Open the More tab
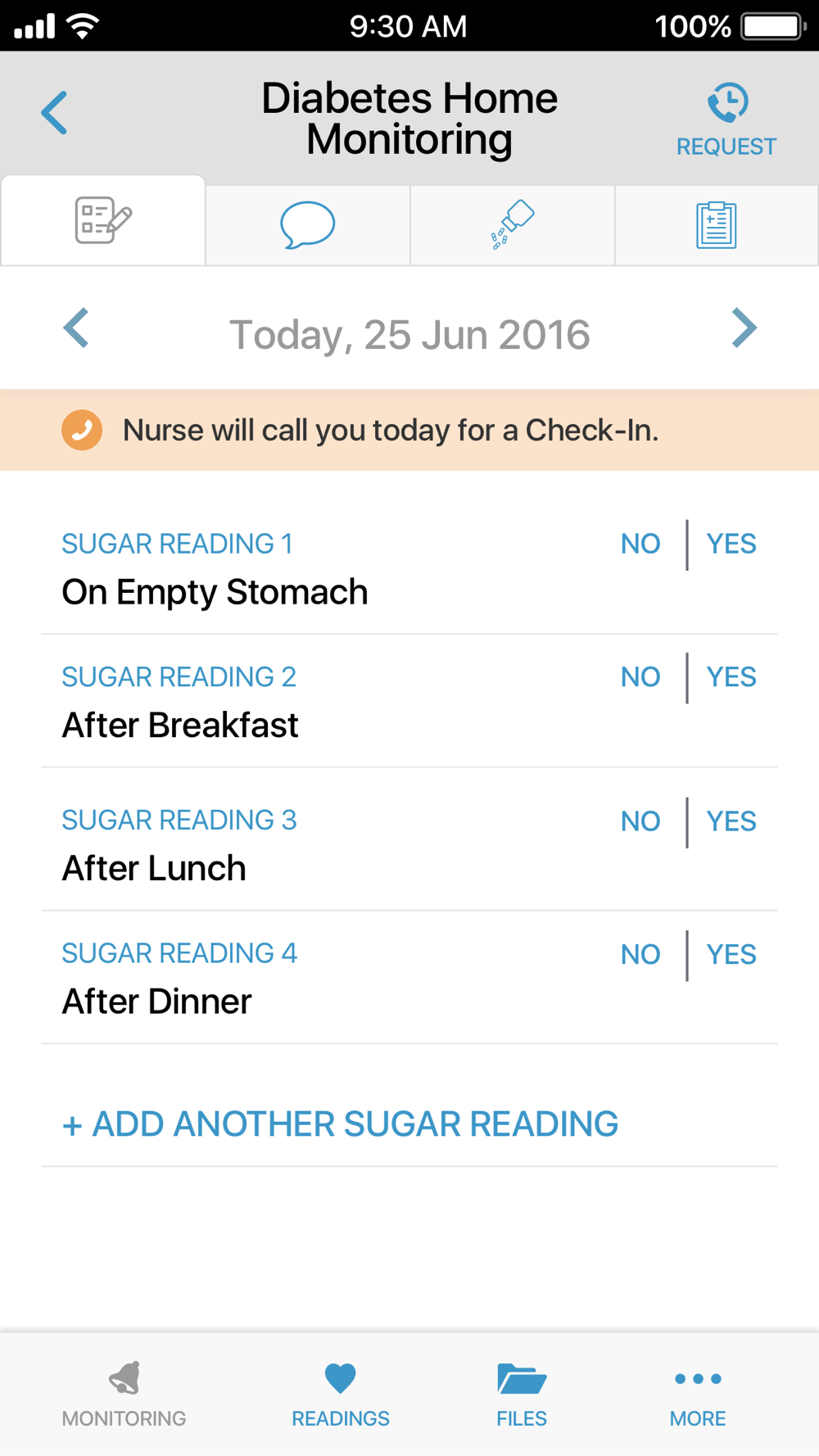 [698, 1395]
